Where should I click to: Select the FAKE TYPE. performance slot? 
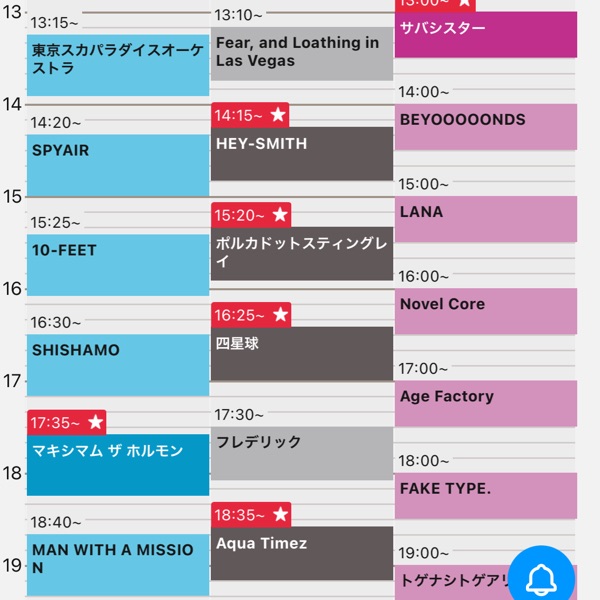pyautogui.click(x=486, y=495)
